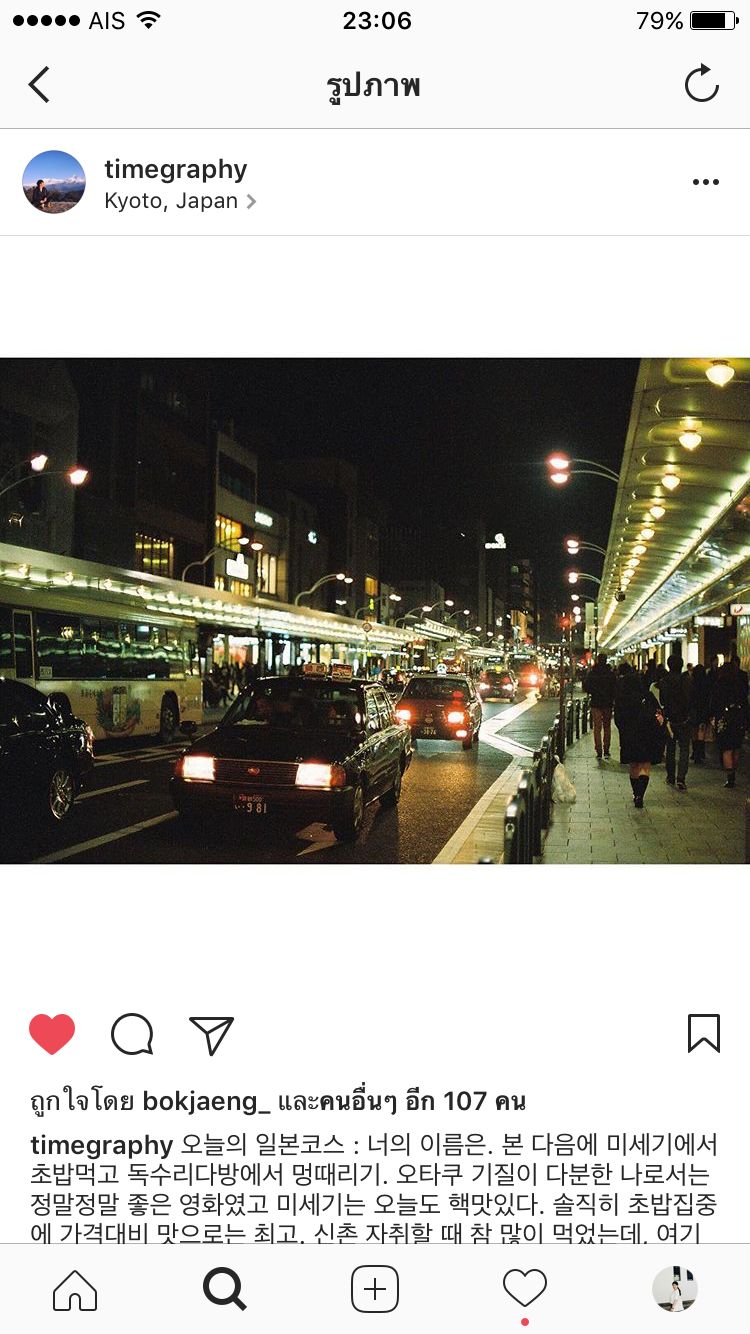Screen dimensions: 750x1334
Task: Switch to the Search tab
Action: click(224, 1290)
